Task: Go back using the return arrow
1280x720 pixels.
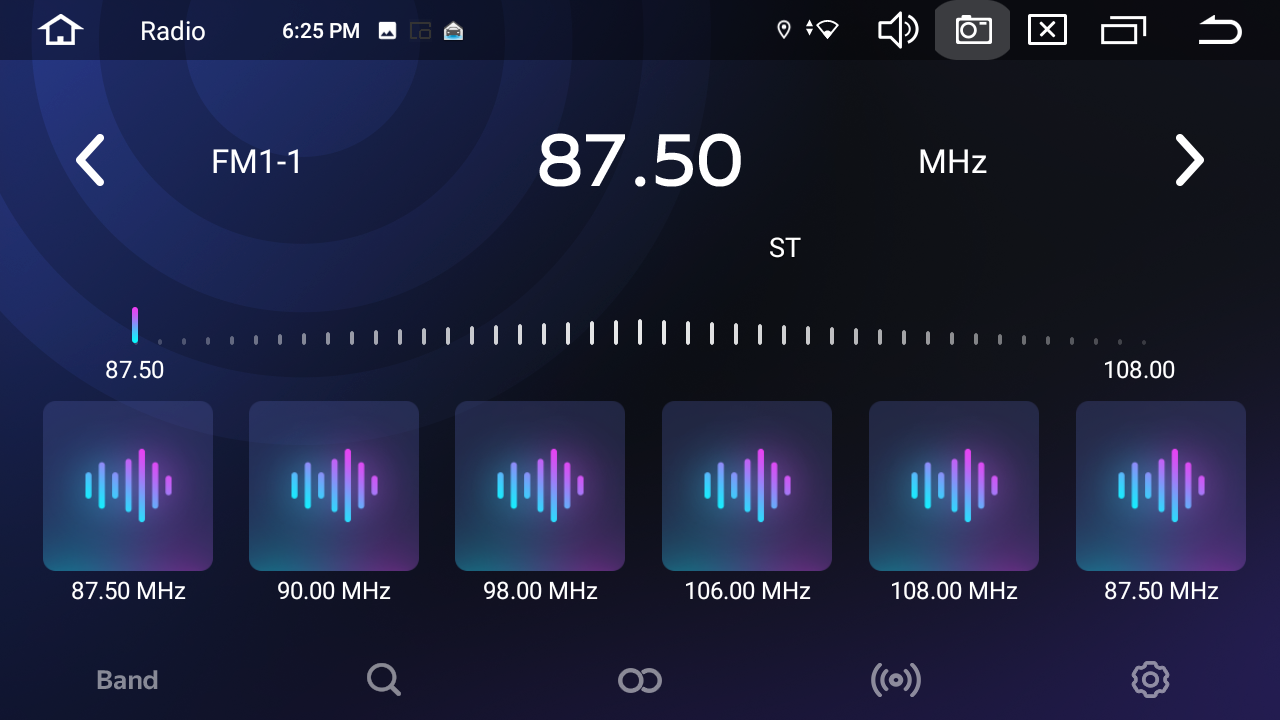Action: point(1219,31)
